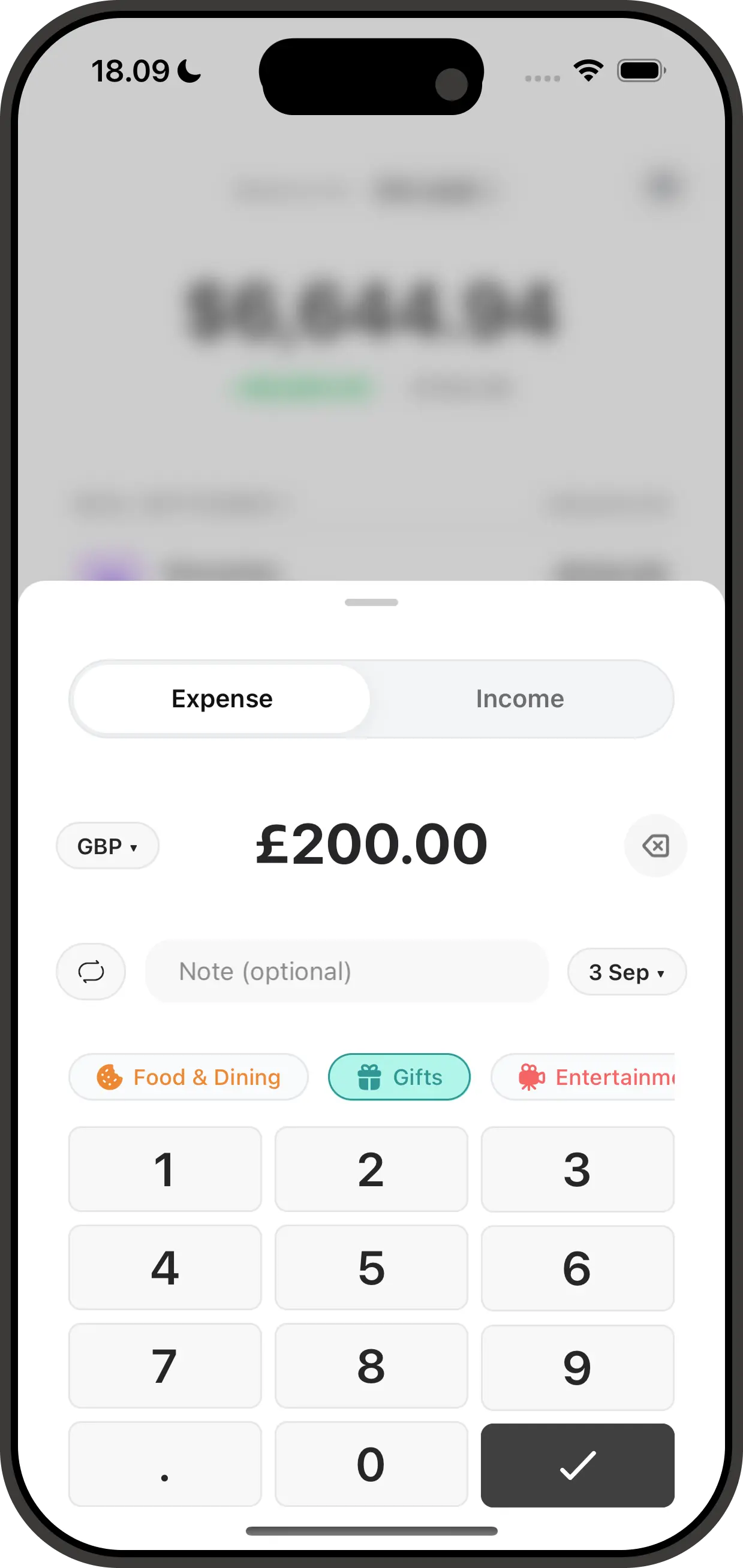Select the Gifts category chip

click(399, 1077)
